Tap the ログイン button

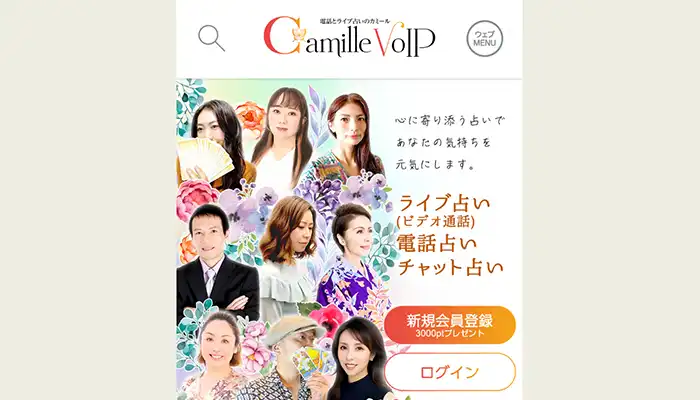(x=449, y=372)
